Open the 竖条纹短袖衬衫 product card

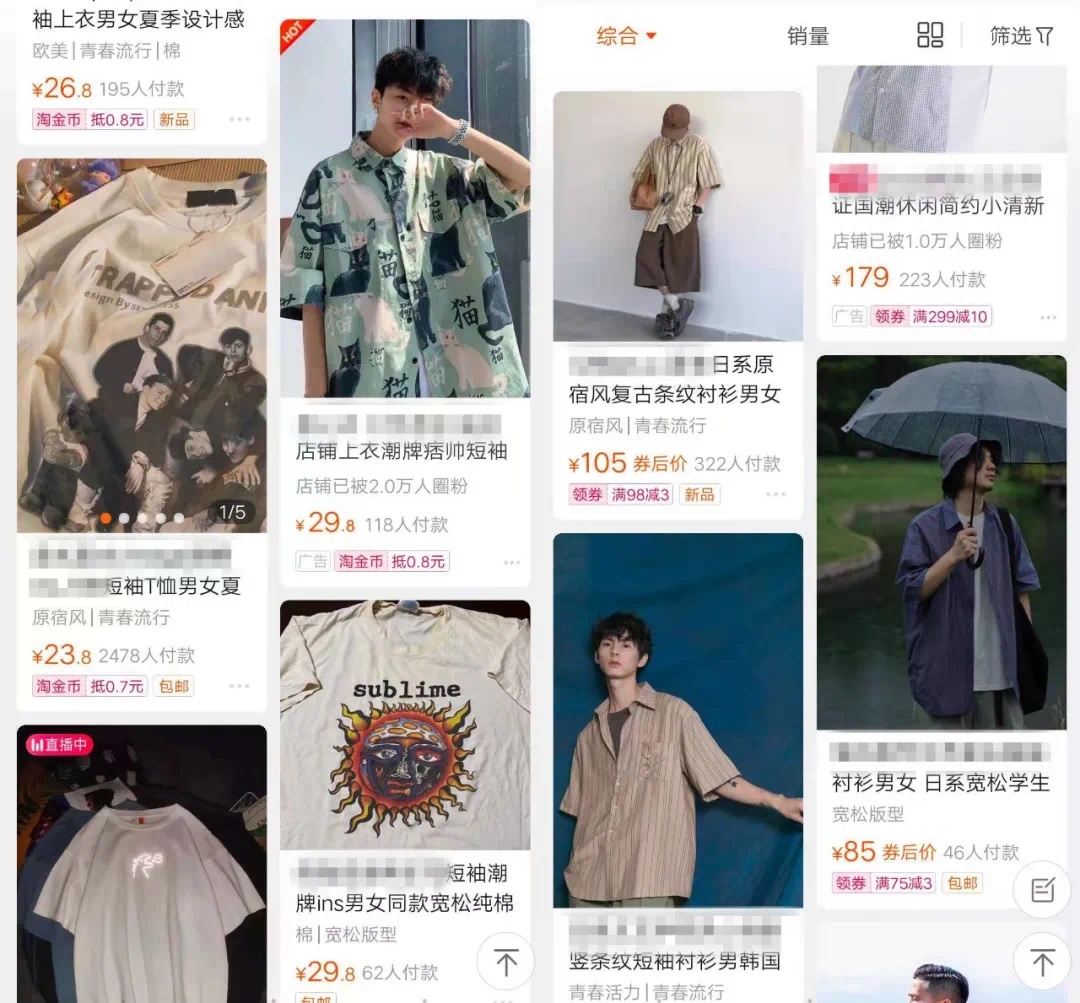pyautogui.click(x=677, y=720)
